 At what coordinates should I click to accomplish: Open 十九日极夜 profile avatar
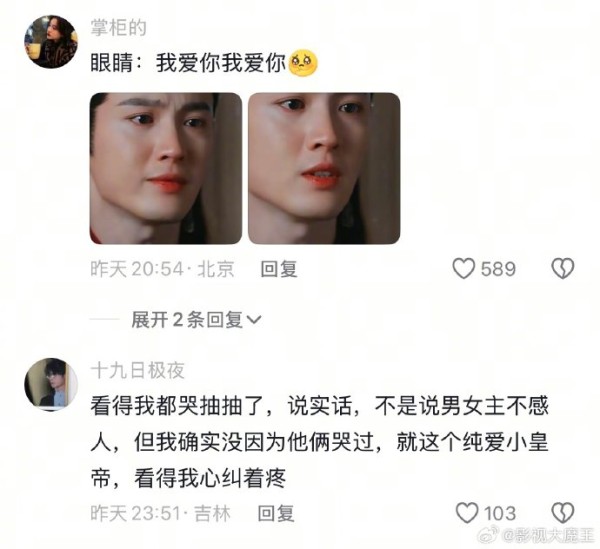pyautogui.click(x=50, y=383)
